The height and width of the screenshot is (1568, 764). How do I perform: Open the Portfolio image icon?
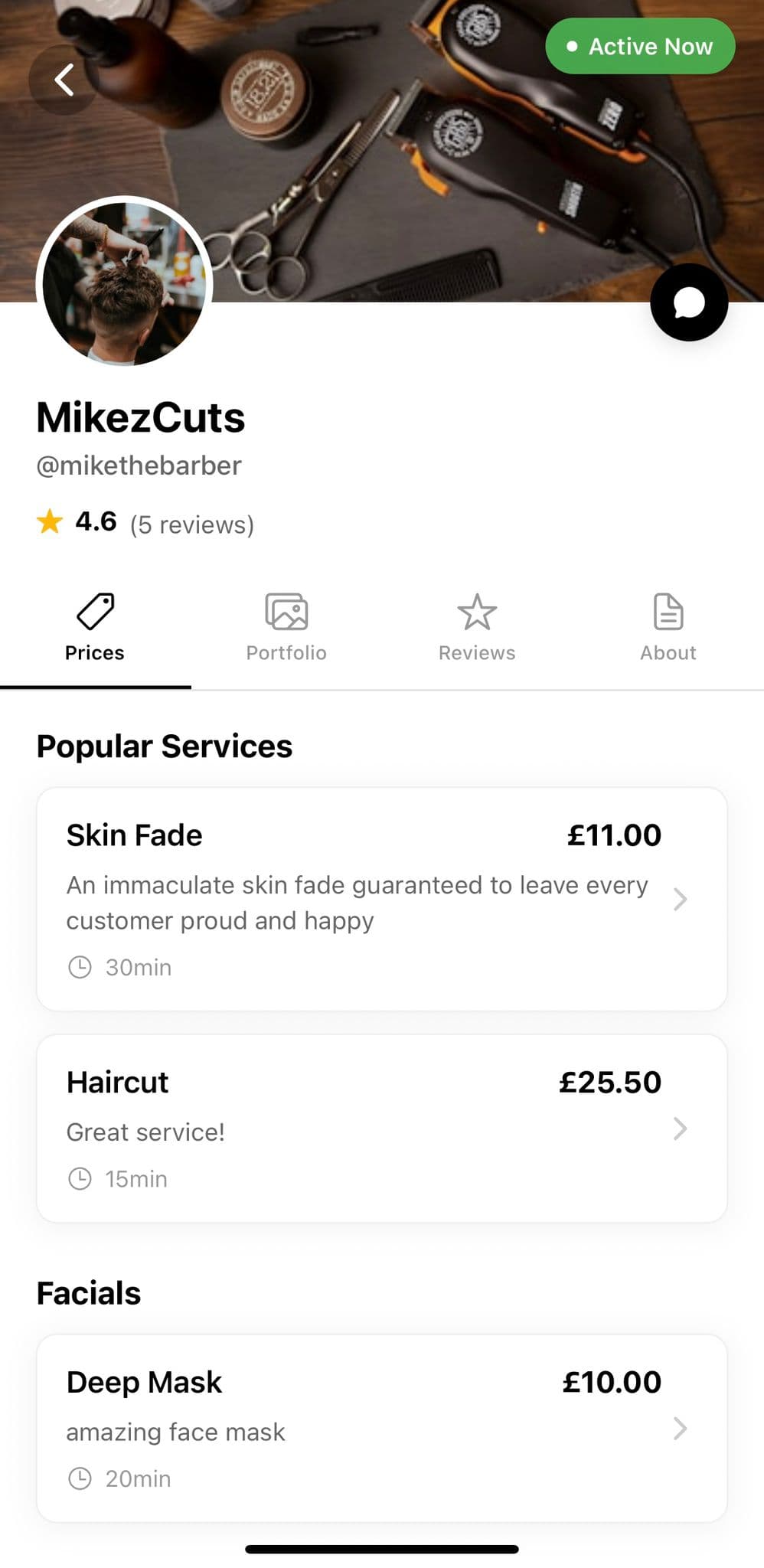pyautogui.click(x=286, y=612)
